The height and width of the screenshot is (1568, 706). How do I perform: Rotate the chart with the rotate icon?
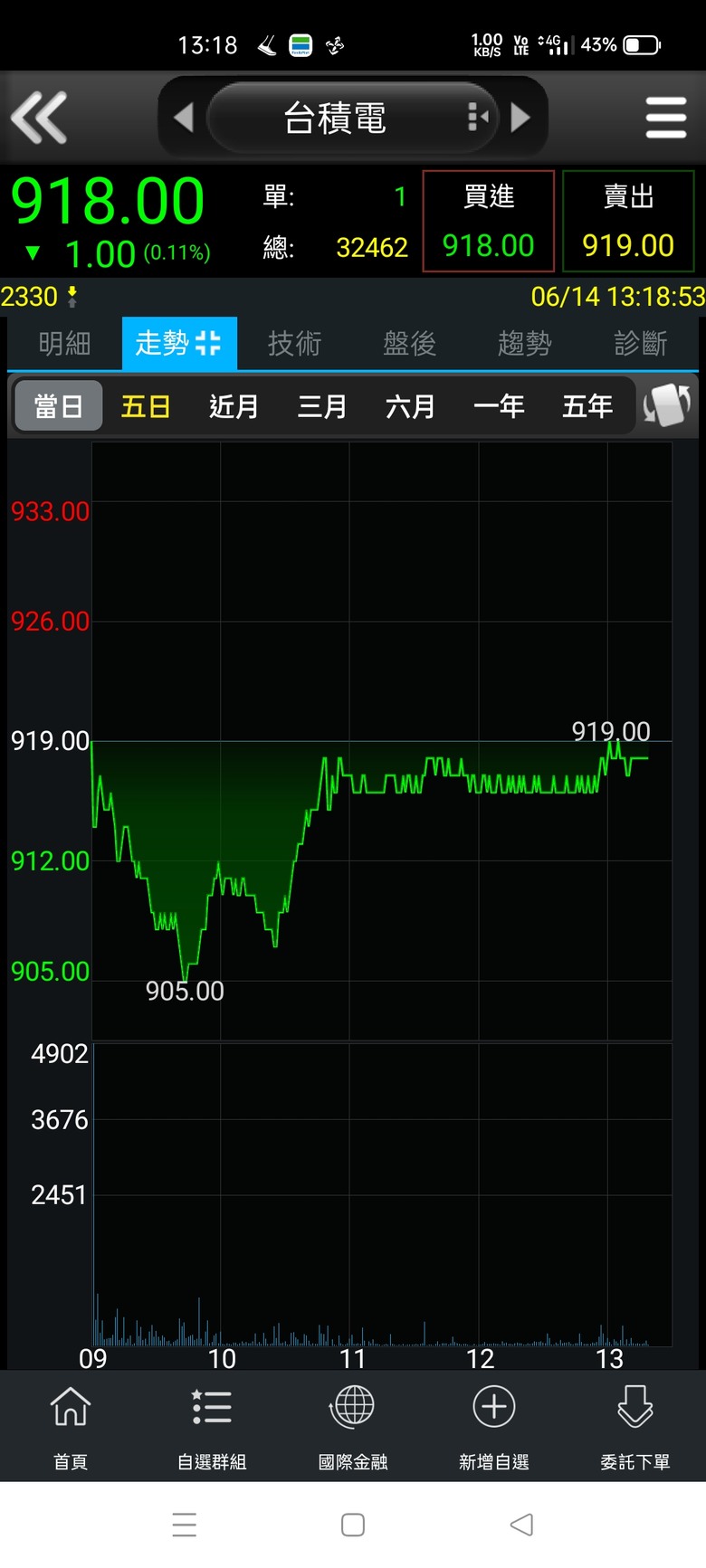point(667,405)
